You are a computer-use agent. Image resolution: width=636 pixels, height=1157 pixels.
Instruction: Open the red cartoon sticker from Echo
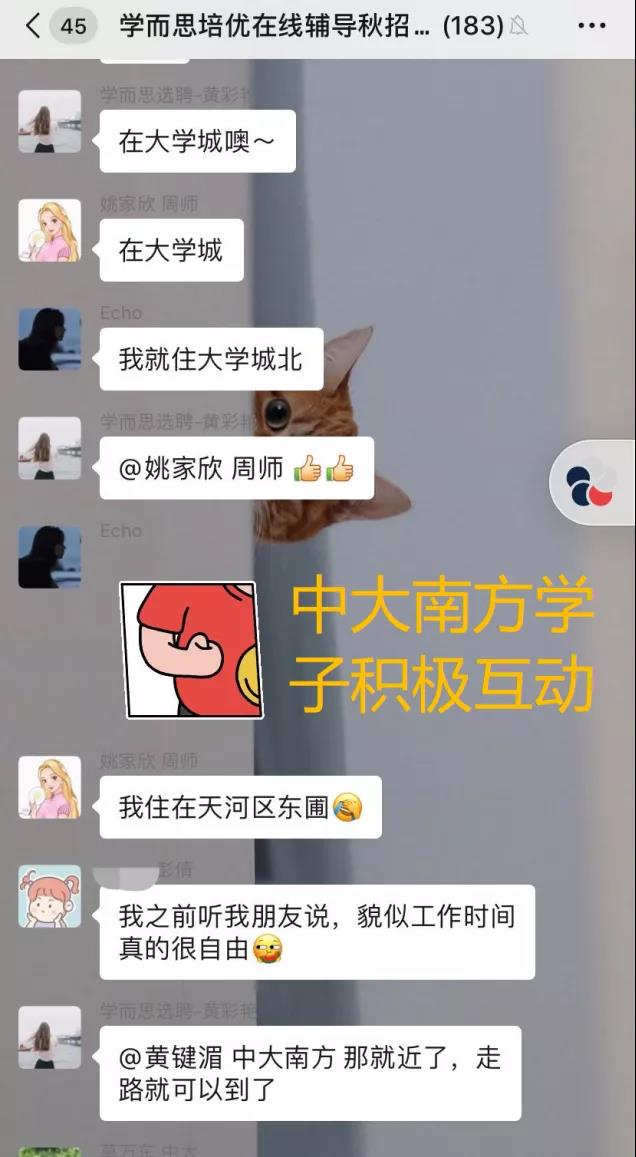190,650
